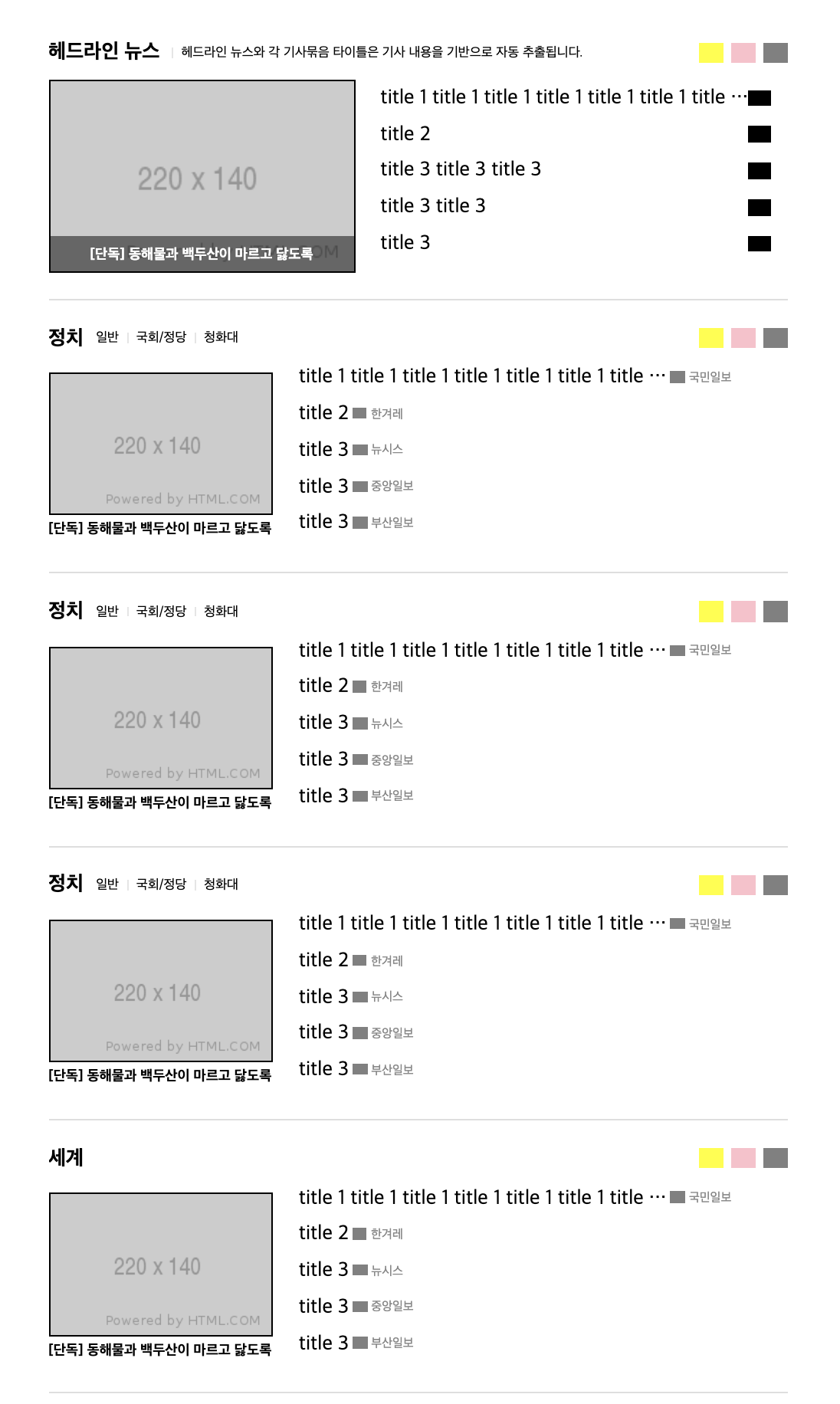Image resolution: width=840 pixels, height=1404 pixels.
Task: Open the 세계 article from 부산일보
Action: [x=323, y=1343]
